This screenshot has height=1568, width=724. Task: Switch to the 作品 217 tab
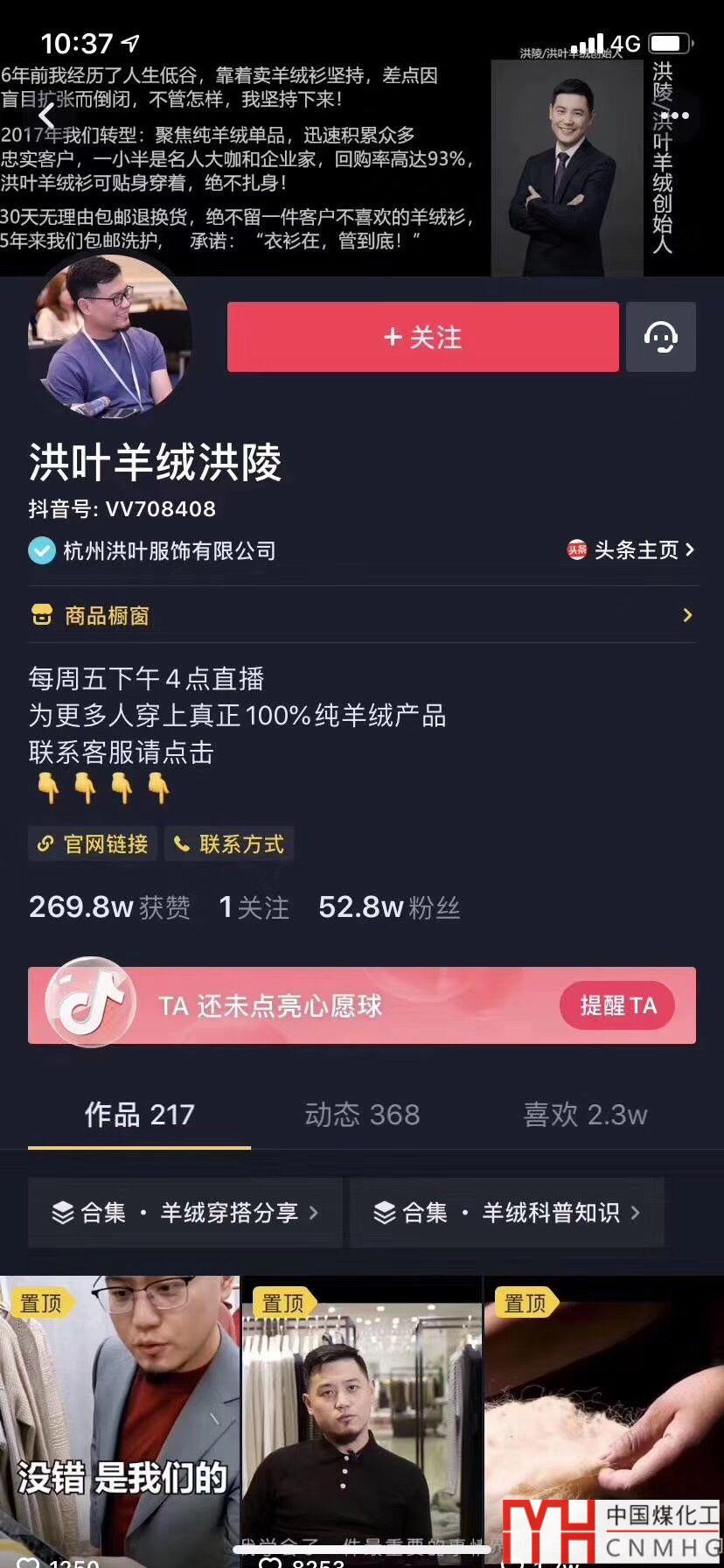139,1115
